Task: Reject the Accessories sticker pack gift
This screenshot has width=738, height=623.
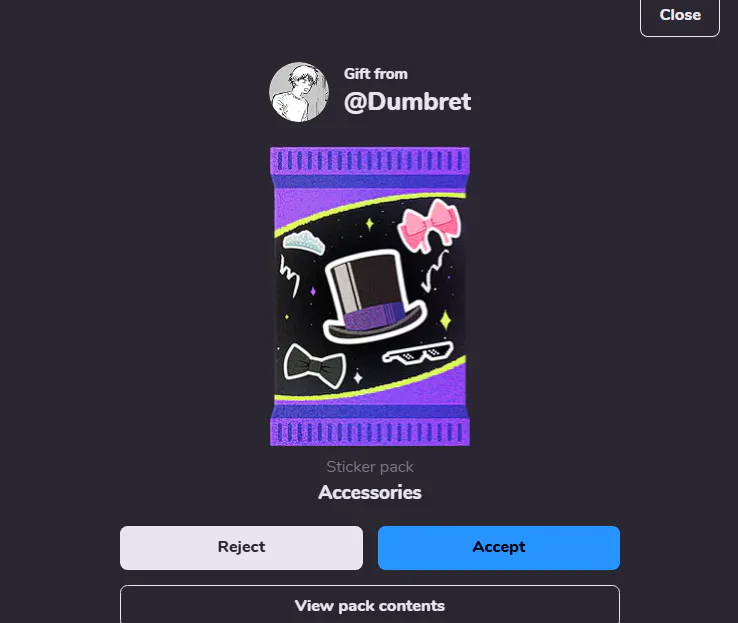Action: coord(241,548)
